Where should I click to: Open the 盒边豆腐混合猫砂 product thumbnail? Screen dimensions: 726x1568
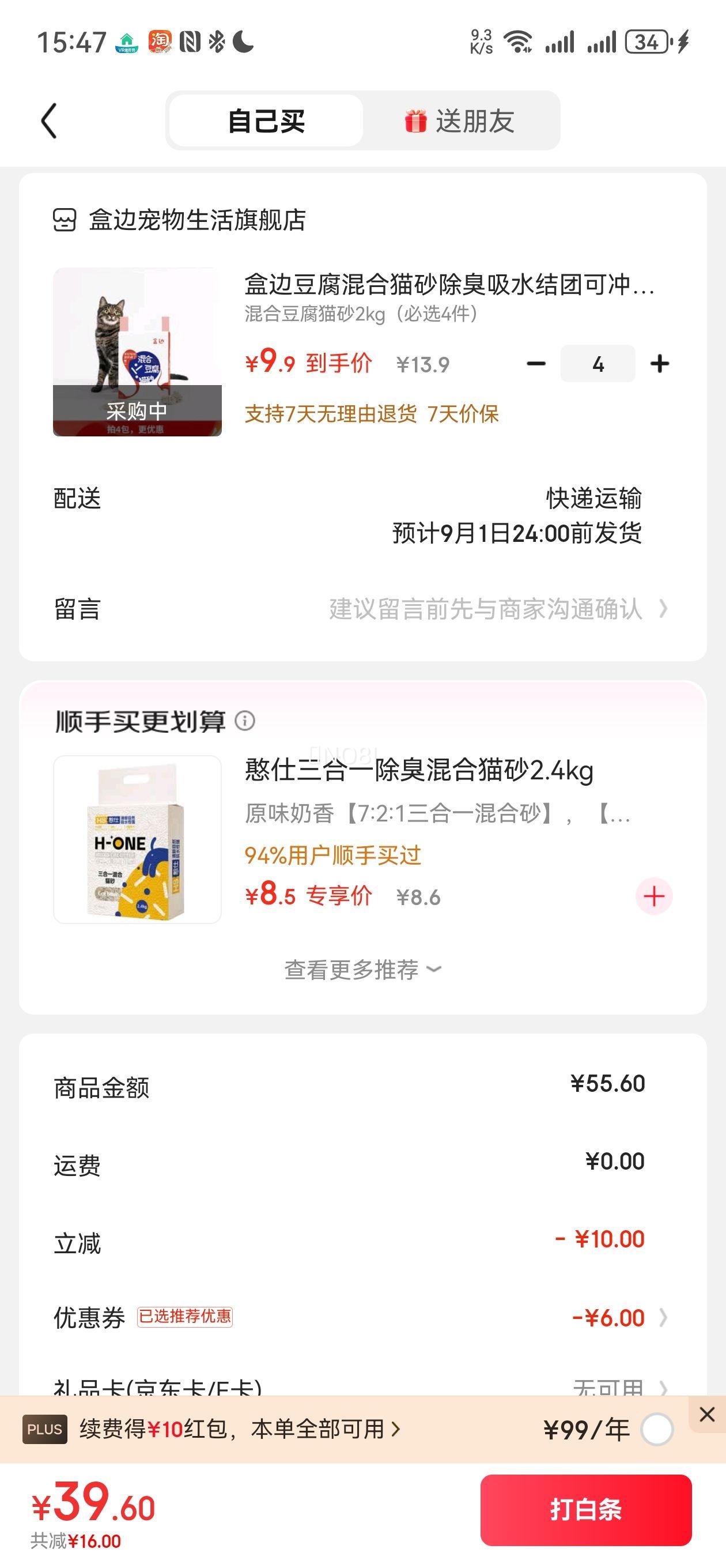point(137,352)
